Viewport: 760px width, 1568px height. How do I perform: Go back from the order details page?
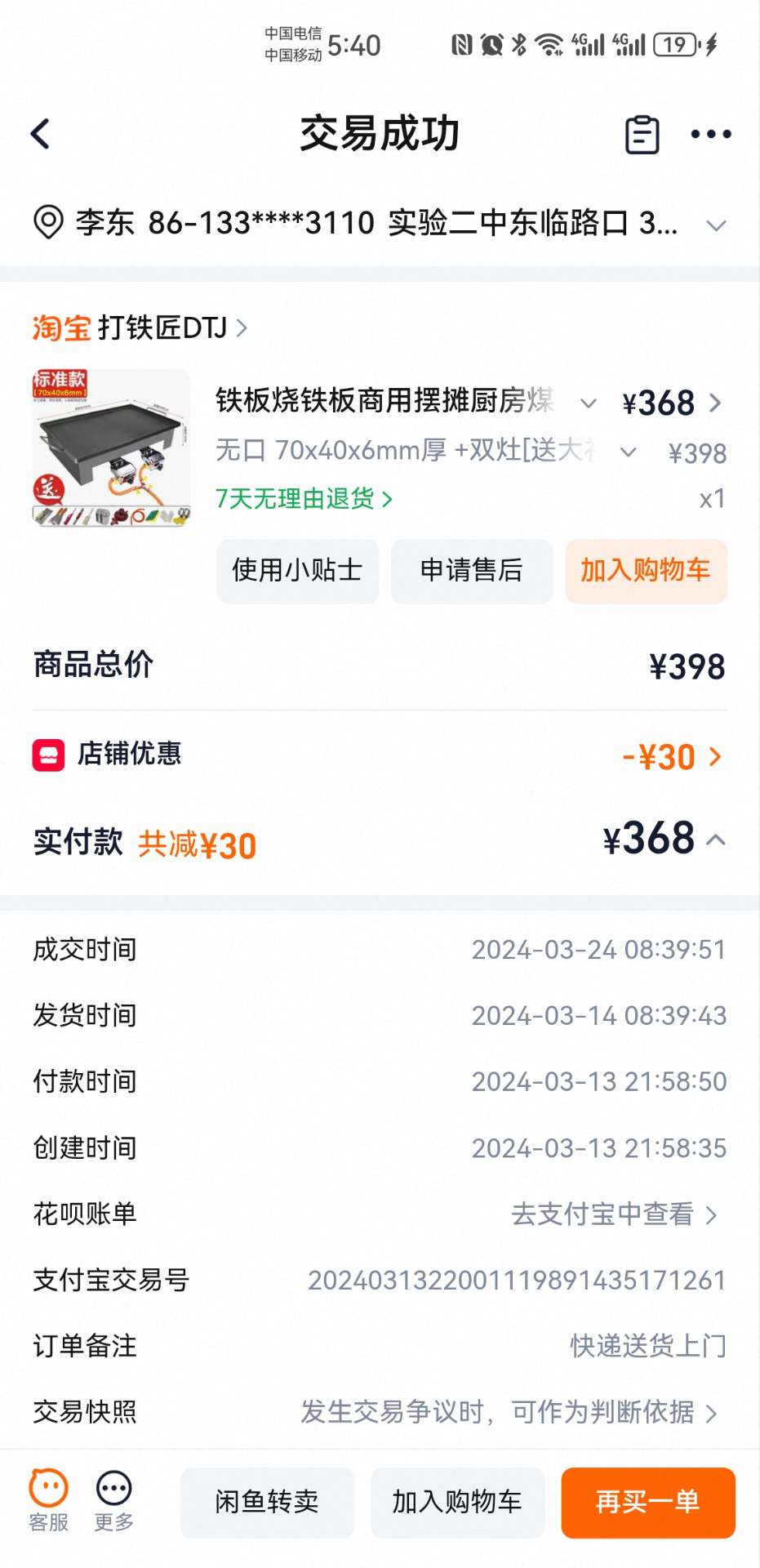(41, 134)
